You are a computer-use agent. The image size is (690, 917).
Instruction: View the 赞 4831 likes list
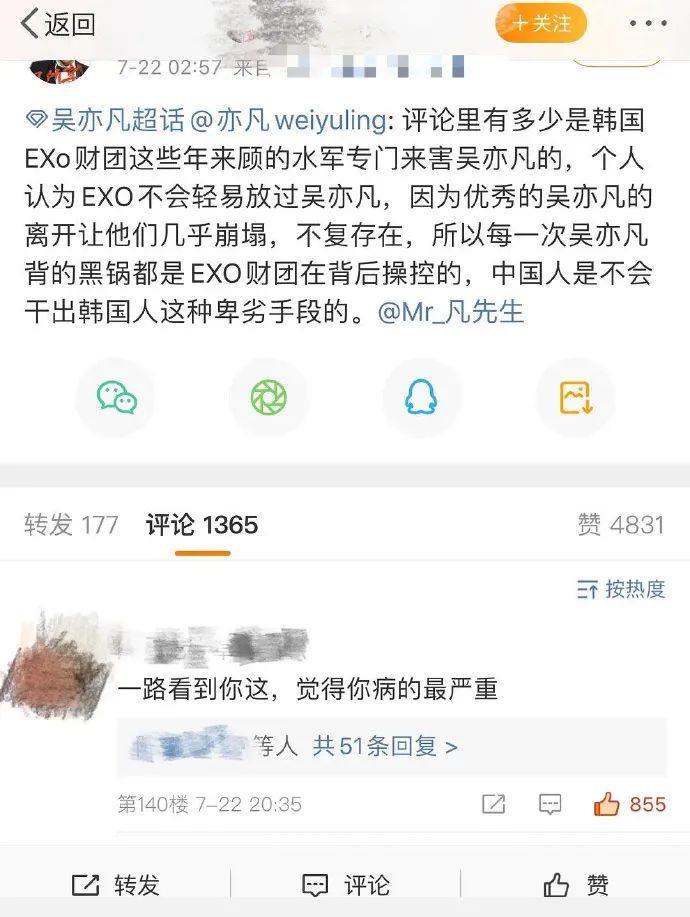coord(620,524)
